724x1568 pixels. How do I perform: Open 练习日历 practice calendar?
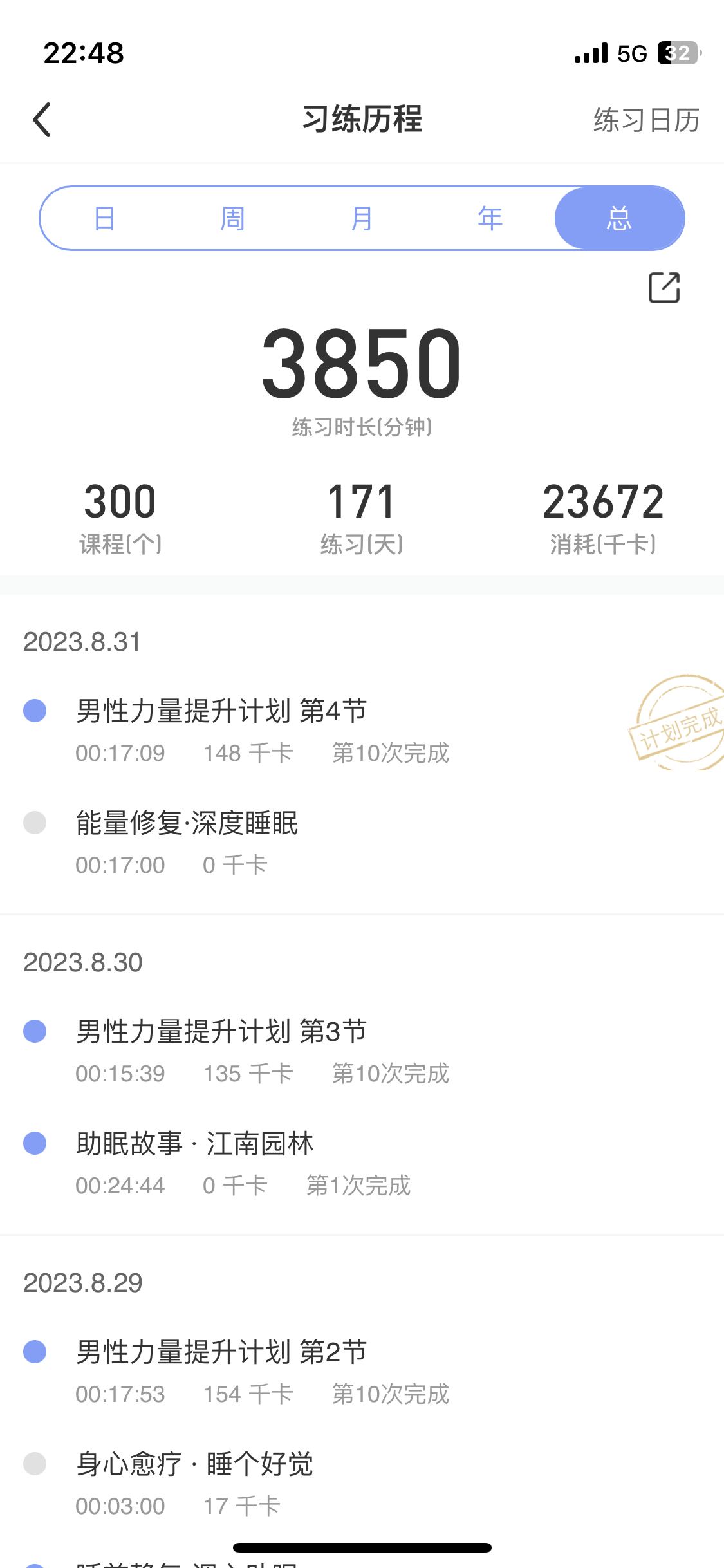(646, 120)
